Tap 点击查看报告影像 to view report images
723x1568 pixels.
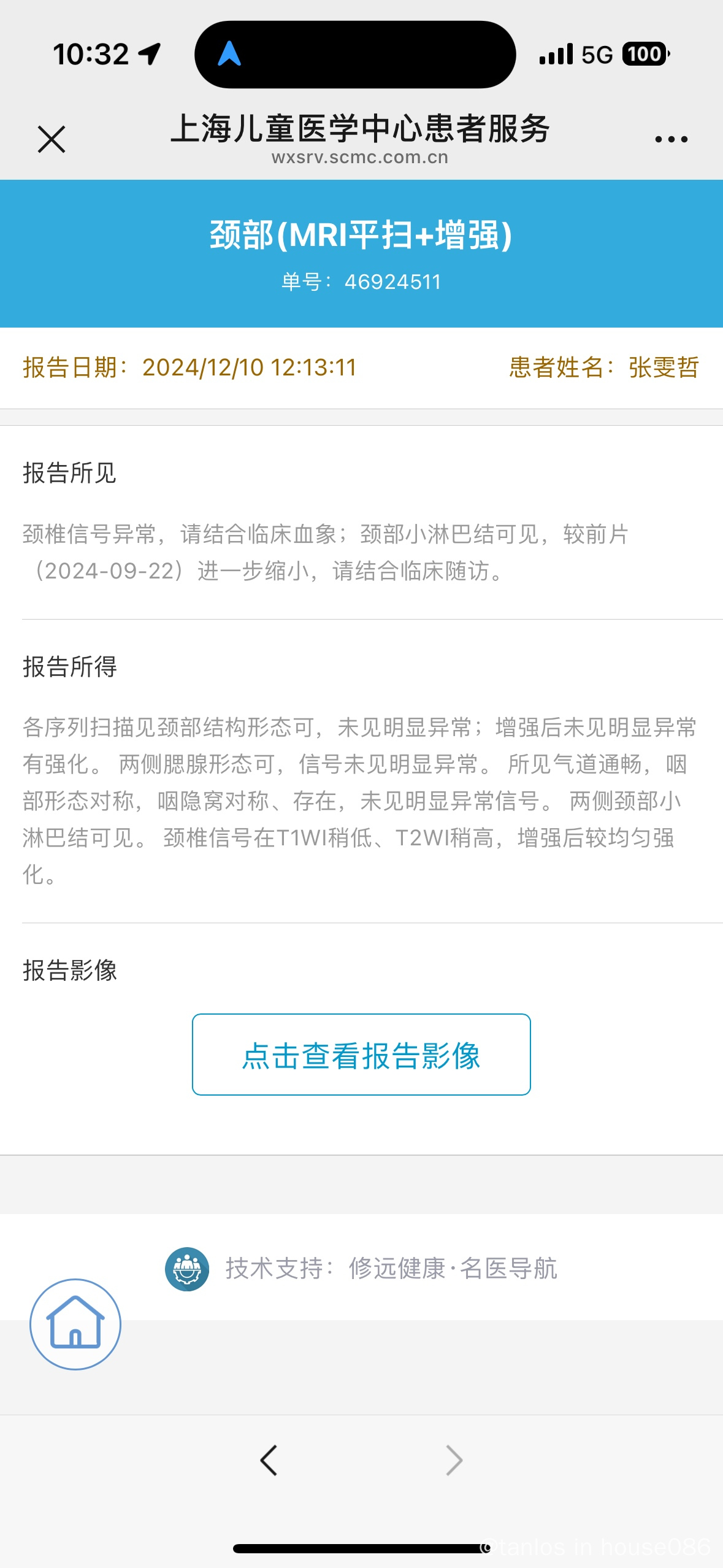coord(361,1054)
